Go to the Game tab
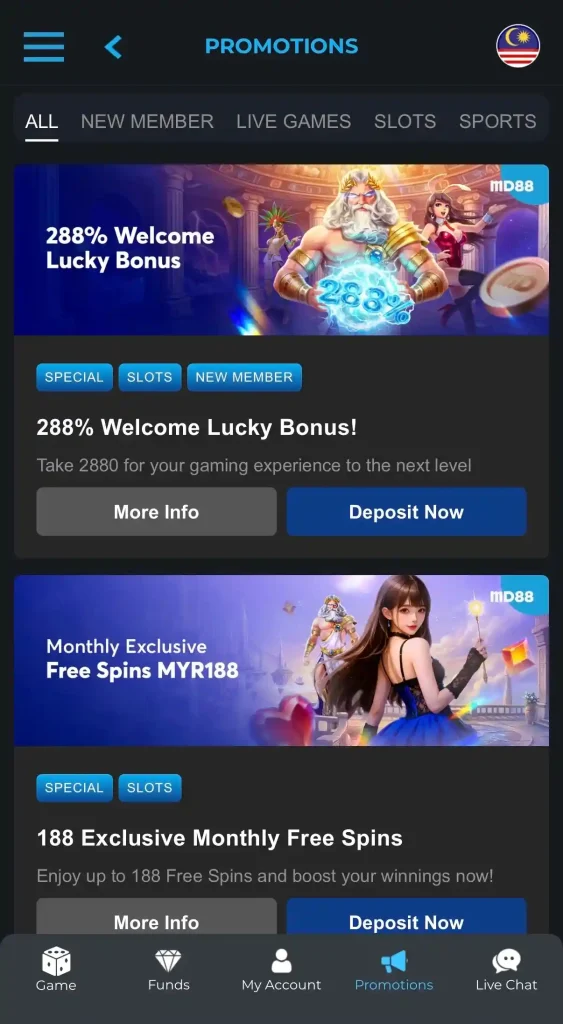Screen dimensions: 563x1024 pyautogui.click(x=56, y=970)
